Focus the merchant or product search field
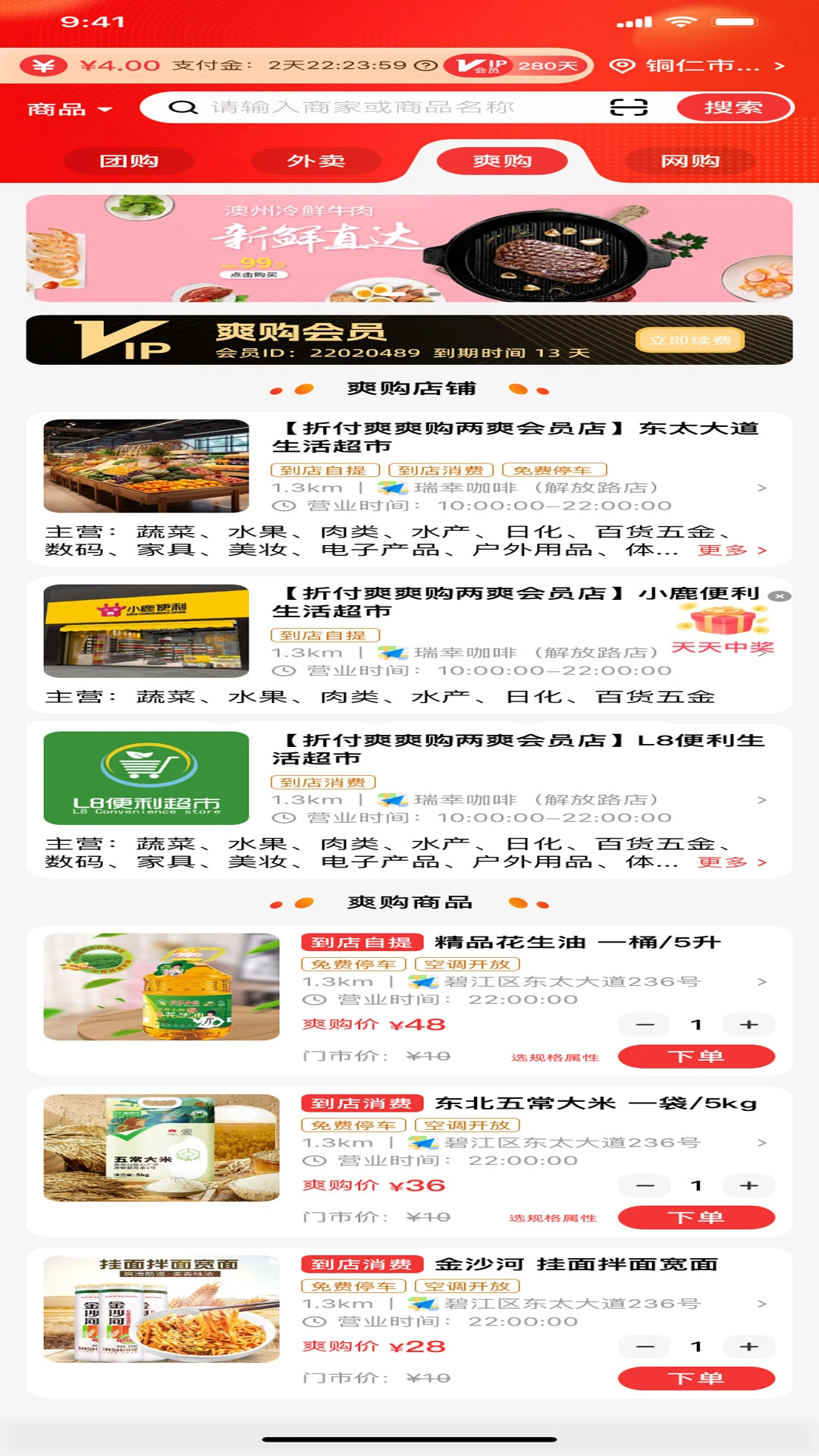The image size is (819, 1456). click(394, 108)
